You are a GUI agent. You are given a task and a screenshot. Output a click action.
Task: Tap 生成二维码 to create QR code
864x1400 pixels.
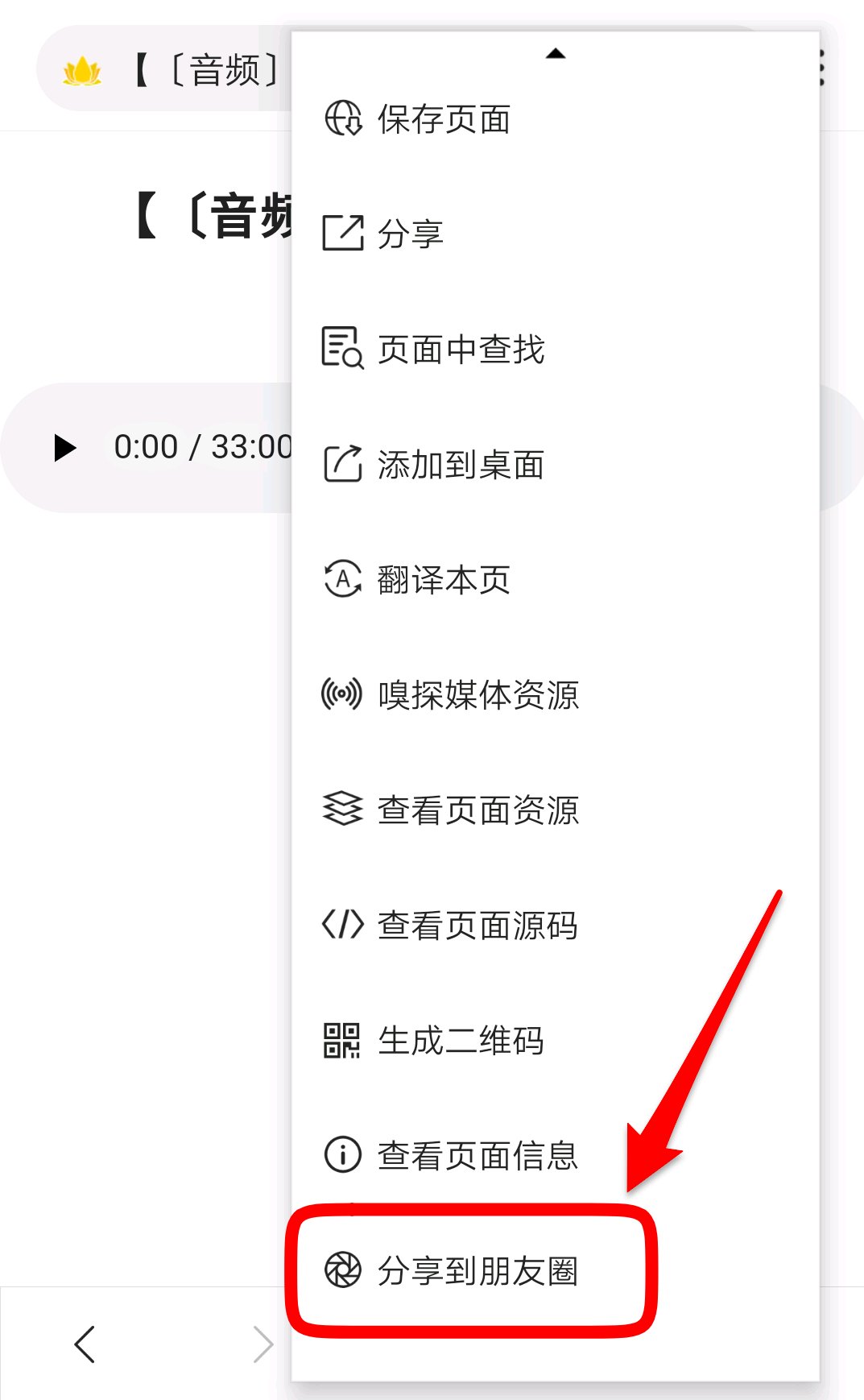pos(556,1041)
